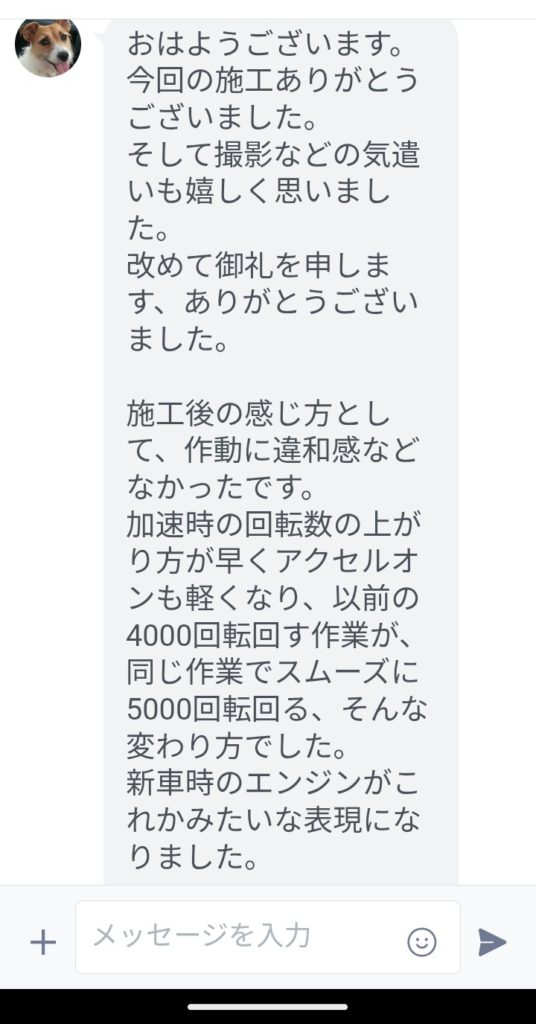Screen dimensions: 536x1024
Task: Open the sender's dog profile picture
Action: (x=48, y=46)
